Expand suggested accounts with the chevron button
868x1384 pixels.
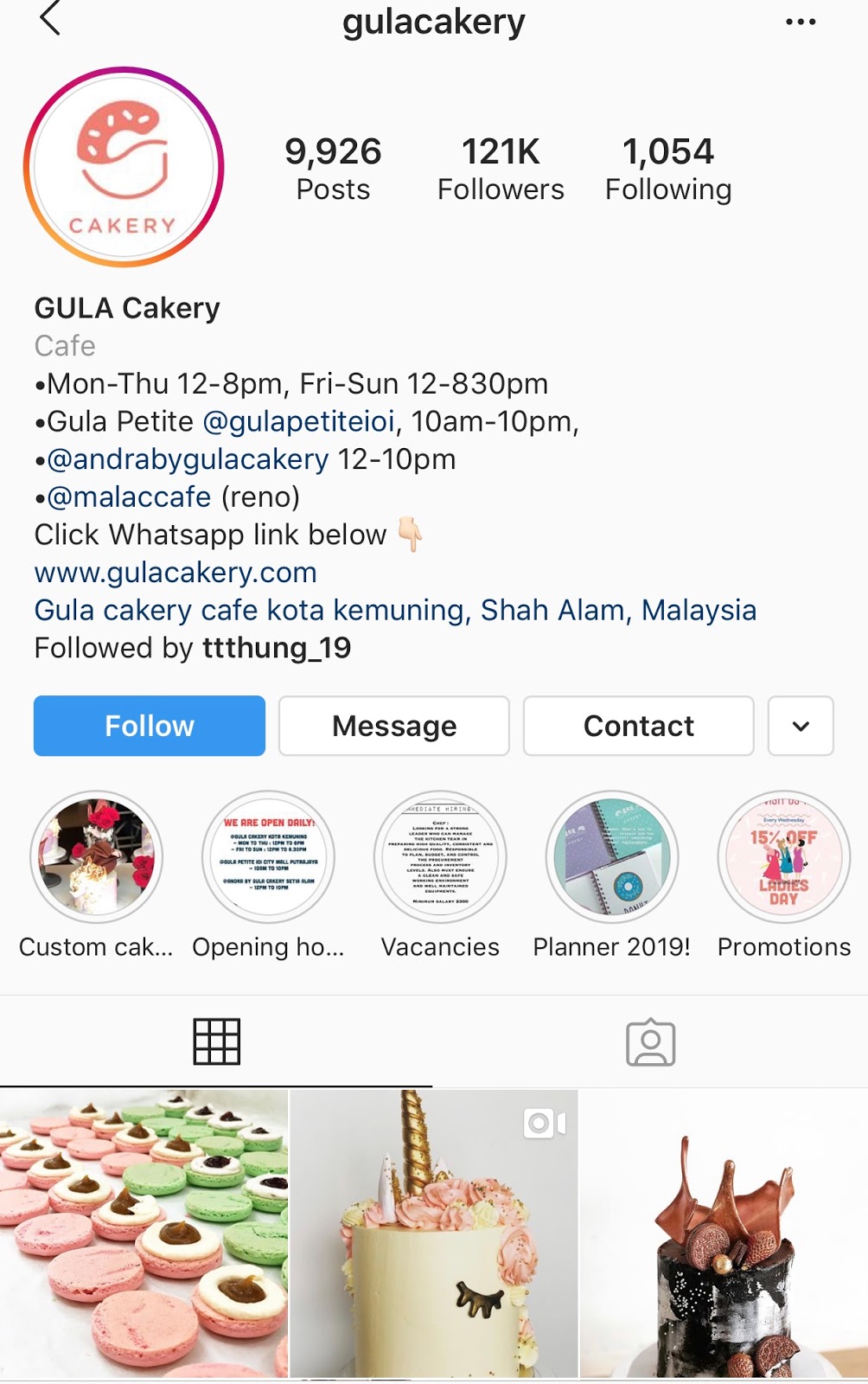tap(801, 726)
